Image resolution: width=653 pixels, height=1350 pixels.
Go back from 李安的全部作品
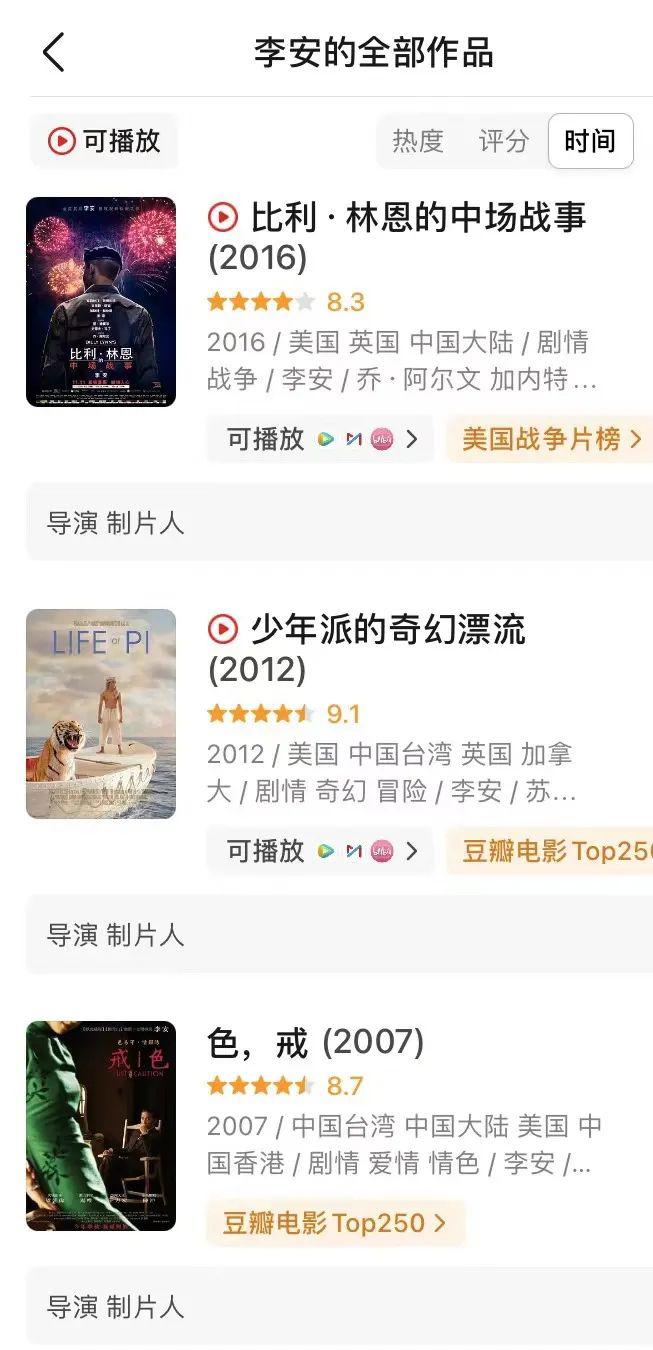[x=54, y=52]
